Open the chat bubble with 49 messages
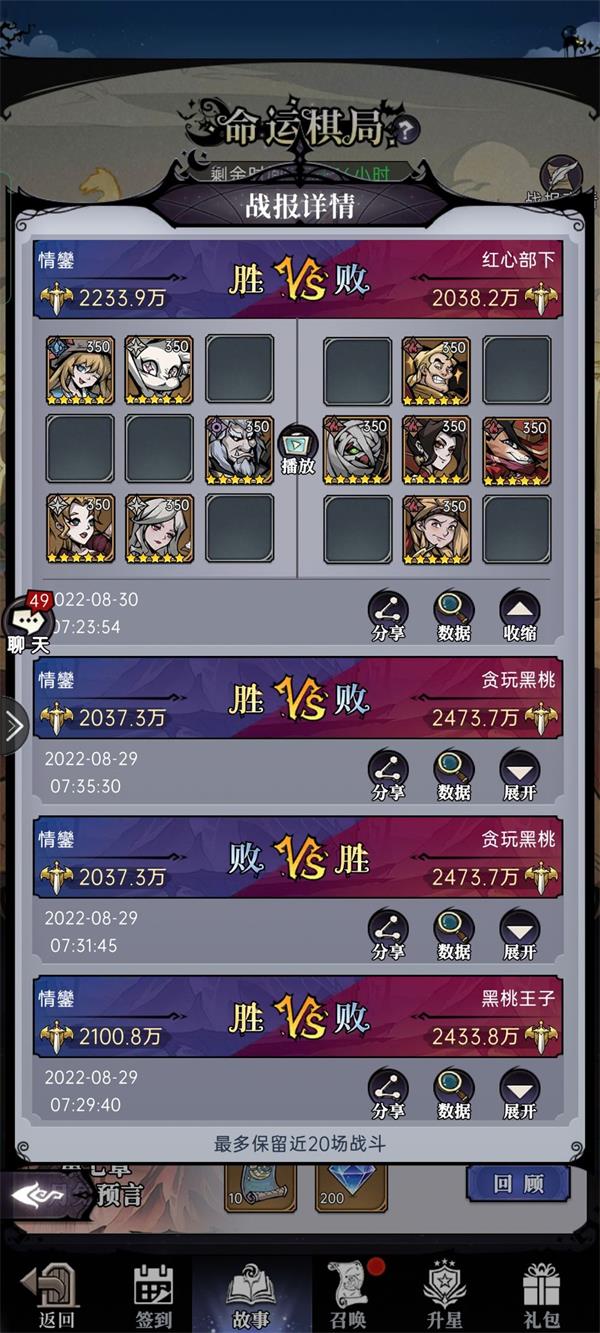600x1333 pixels. tap(27, 625)
